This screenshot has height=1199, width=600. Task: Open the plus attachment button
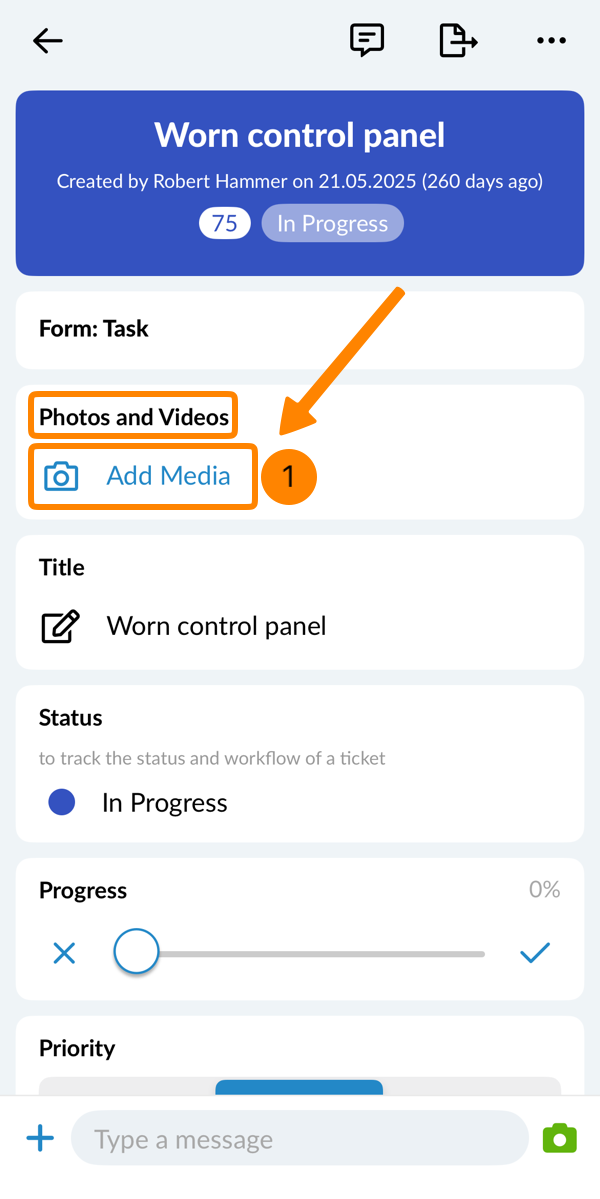[x=40, y=1138]
